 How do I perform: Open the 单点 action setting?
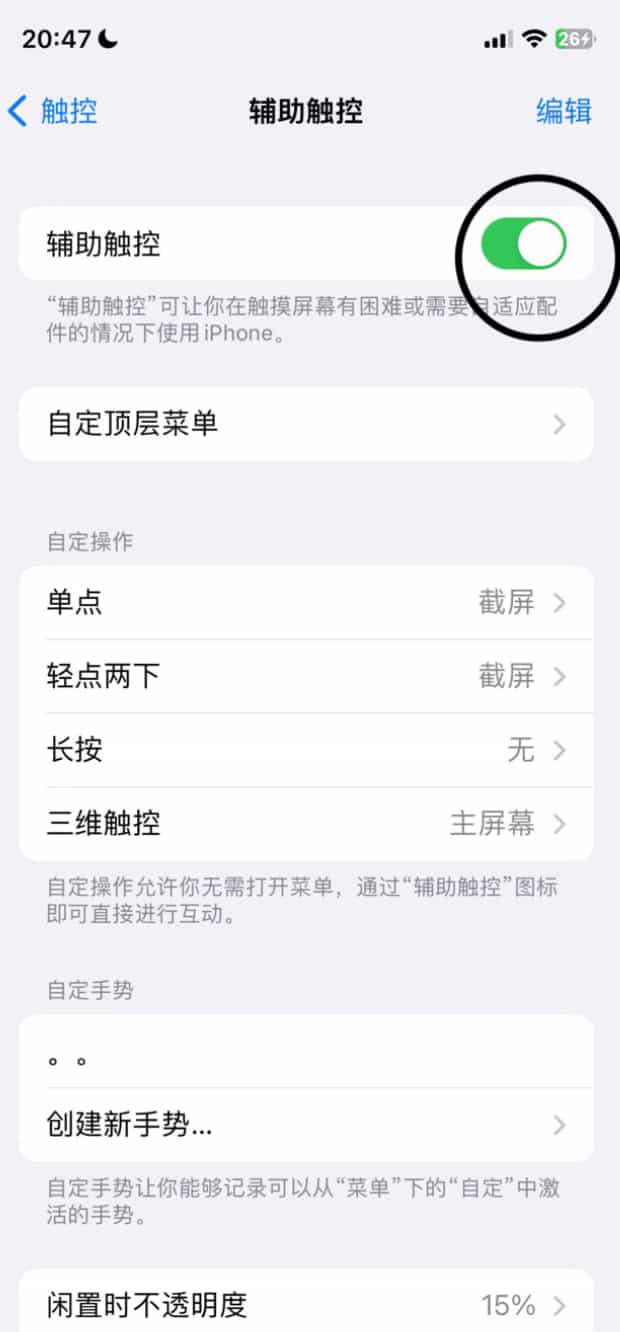click(x=306, y=603)
